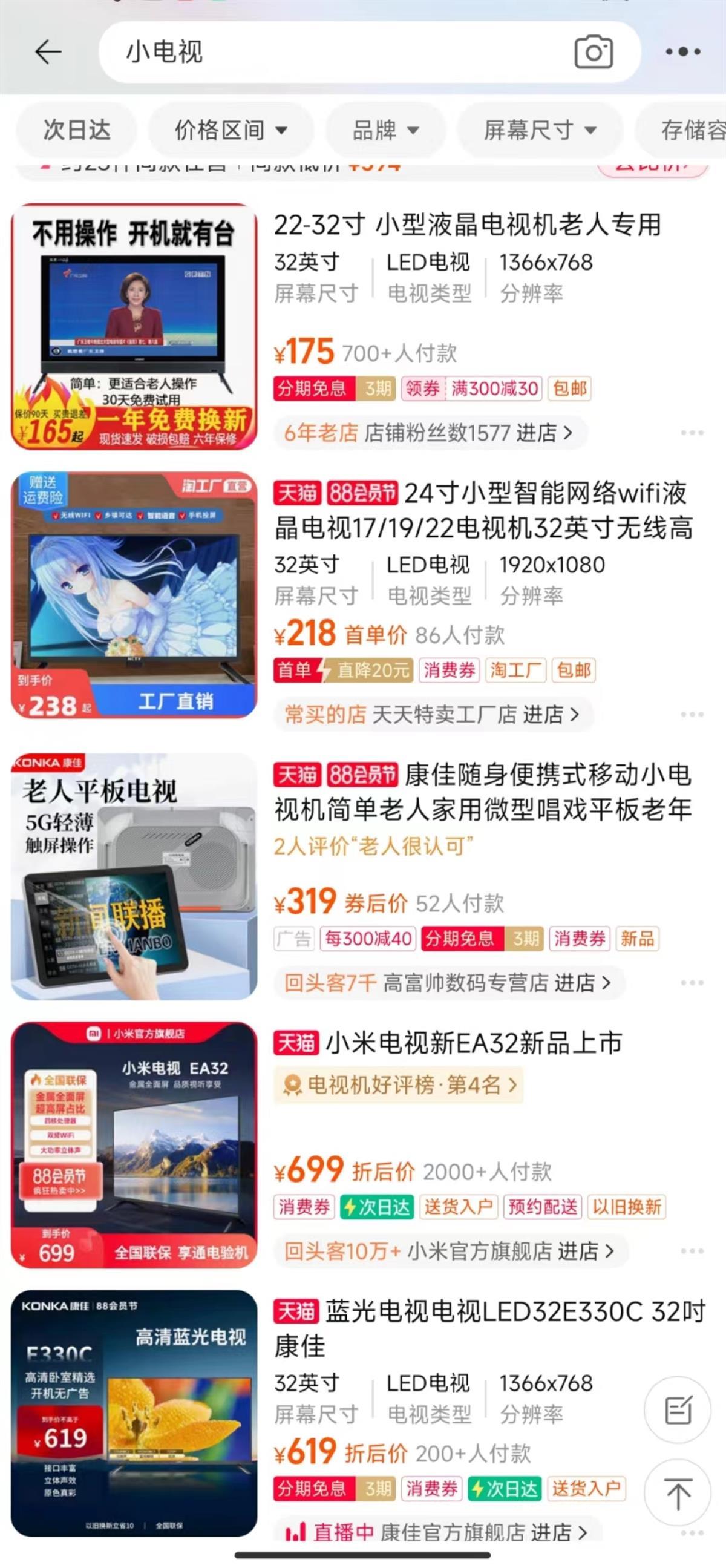The width and height of the screenshot is (726, 1568).
Task: Open the three-dot overflow menu
Action: 683,53
